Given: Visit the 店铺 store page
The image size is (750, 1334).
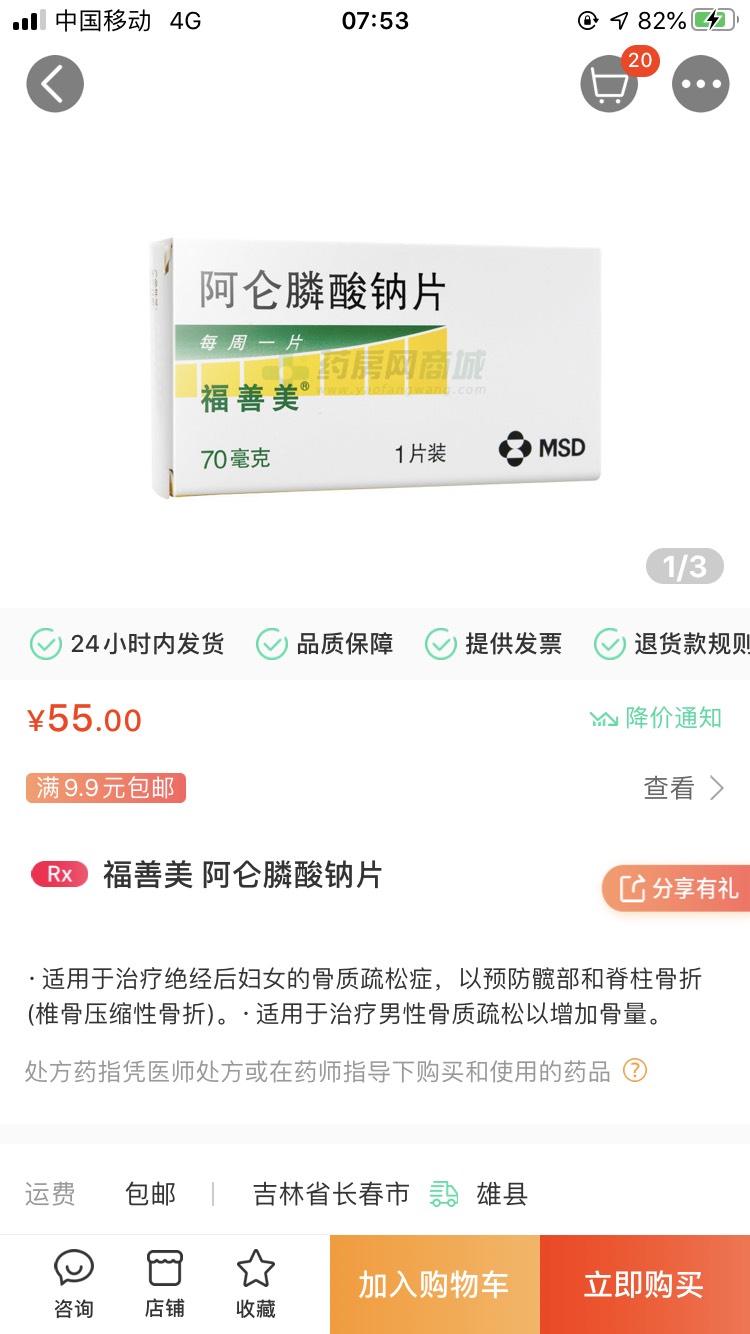Looking at the screenshot, I should tap(165, 1284).
